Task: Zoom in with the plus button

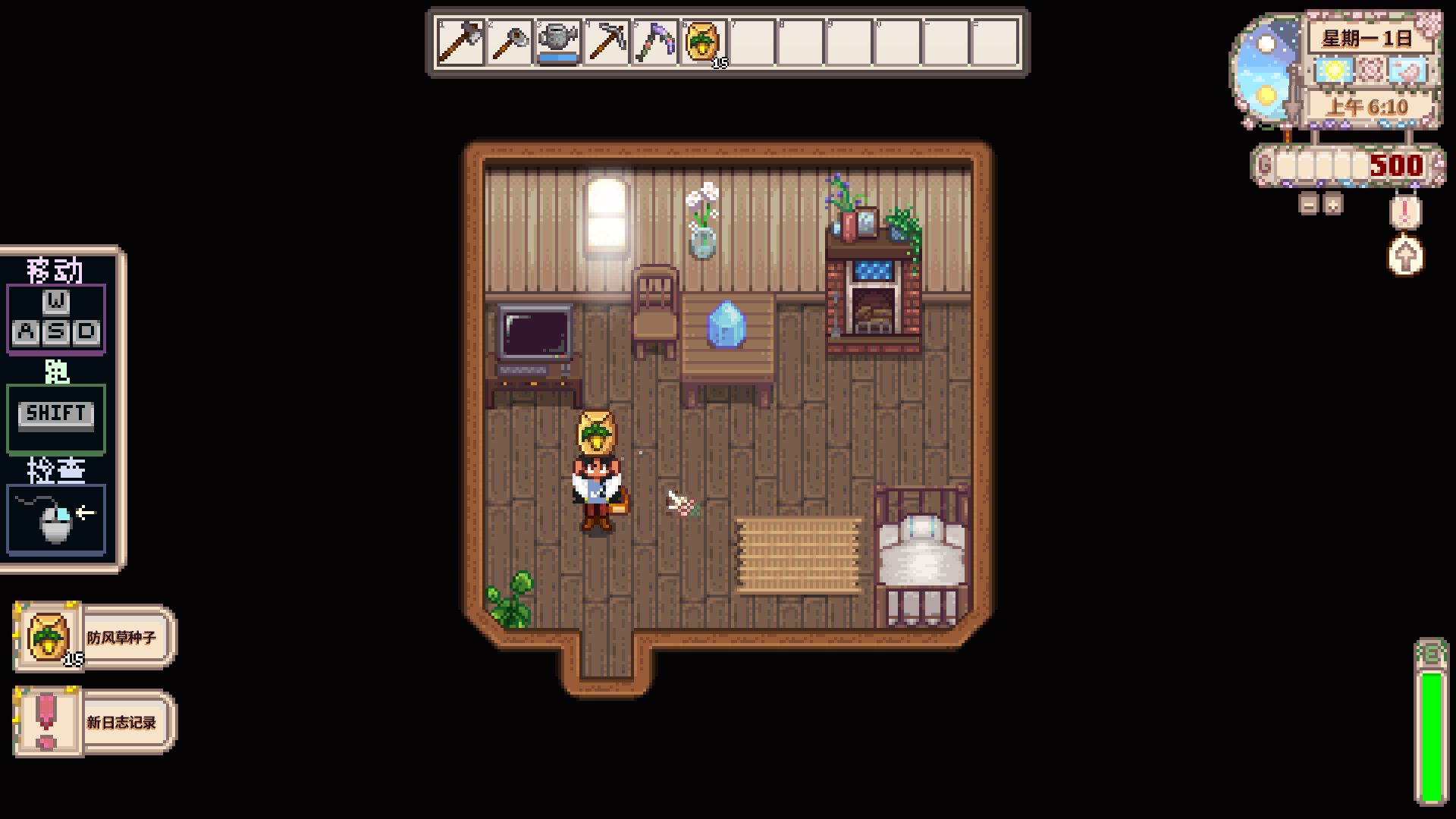Action: (x=1332, y=204)
